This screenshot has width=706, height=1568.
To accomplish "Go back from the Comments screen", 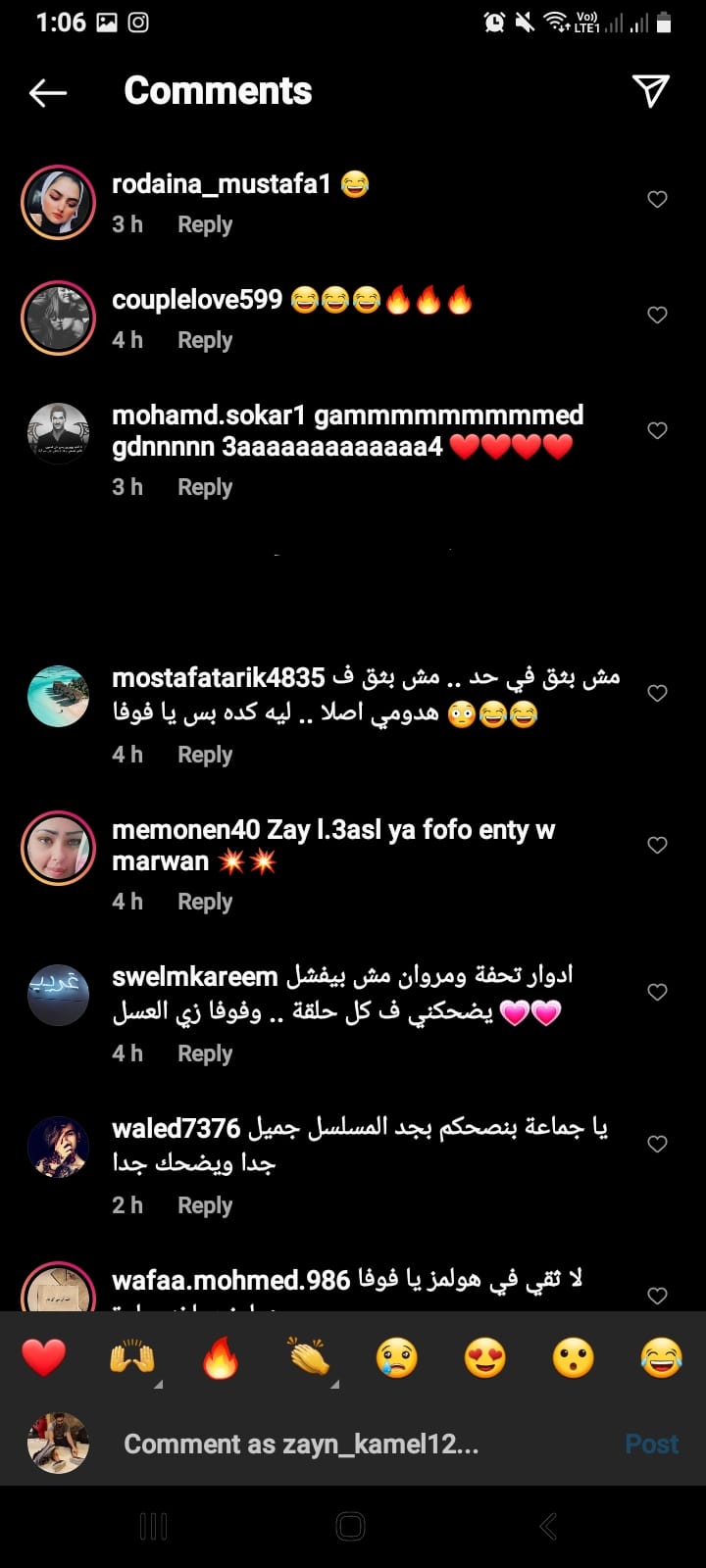I will click(47, 93).
